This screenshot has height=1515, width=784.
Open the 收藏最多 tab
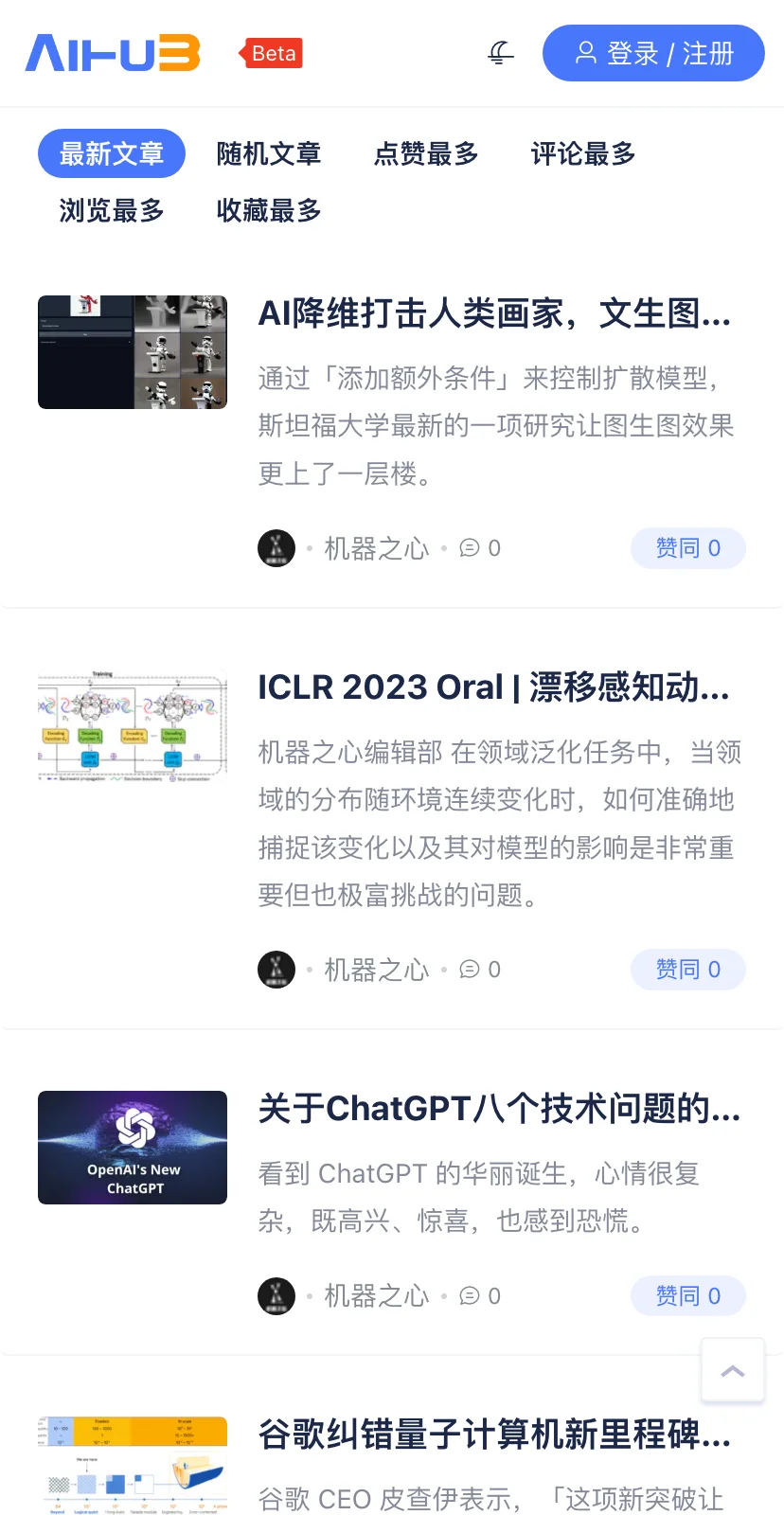coord(269,210)
